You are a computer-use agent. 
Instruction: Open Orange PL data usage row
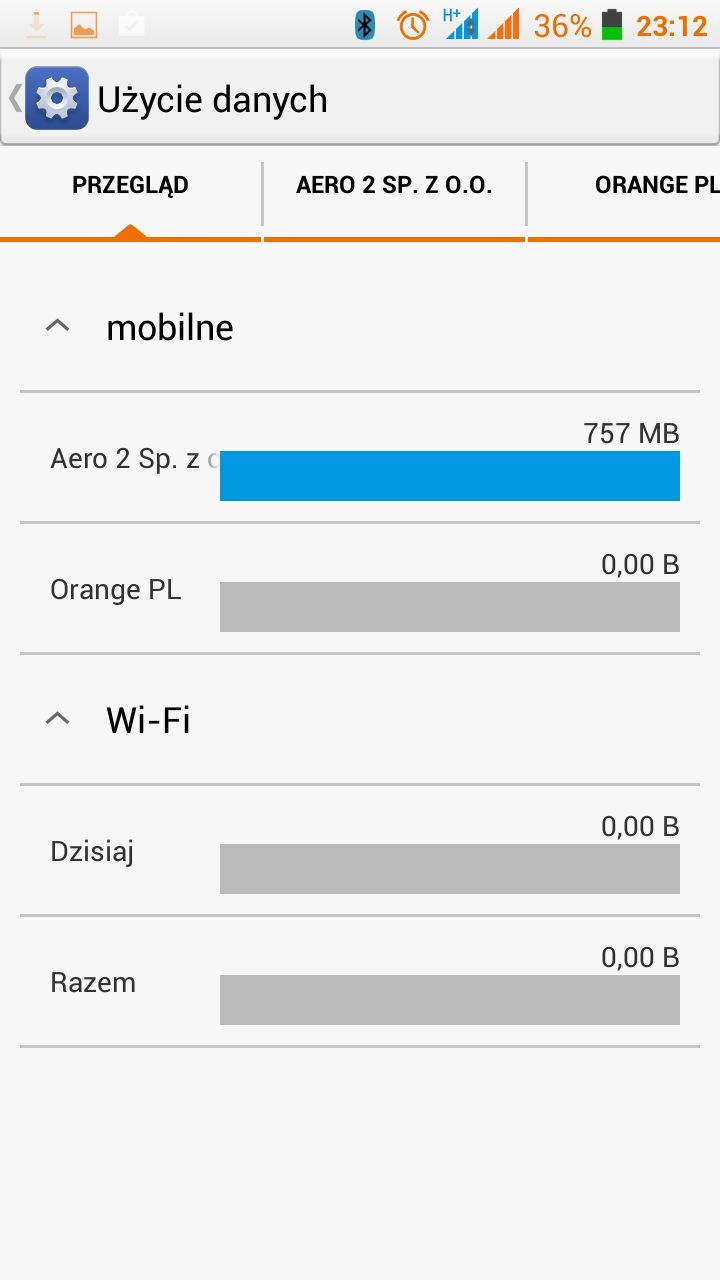pos(360,588)
